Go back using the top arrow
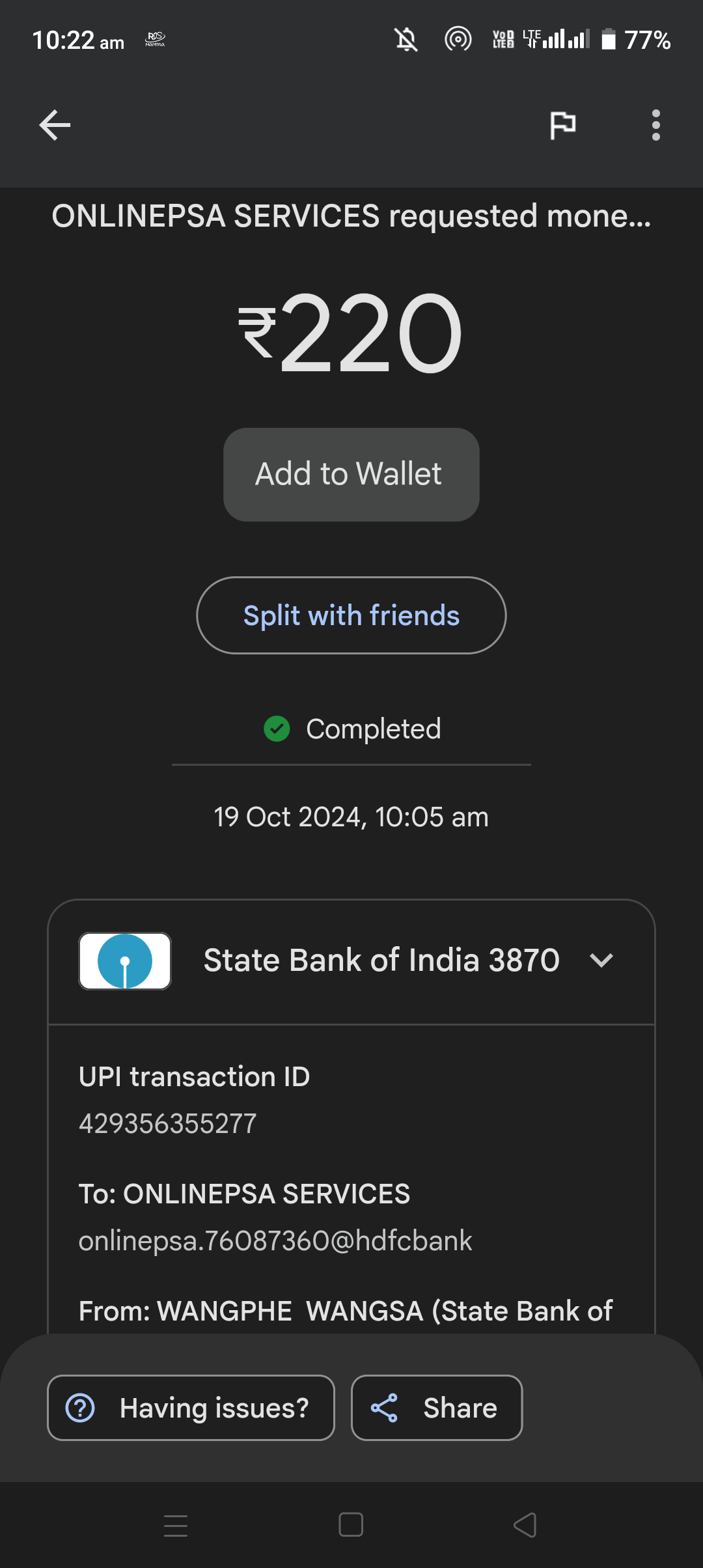This screenshot has height=1568, width=703. click(x=55, y=125)
